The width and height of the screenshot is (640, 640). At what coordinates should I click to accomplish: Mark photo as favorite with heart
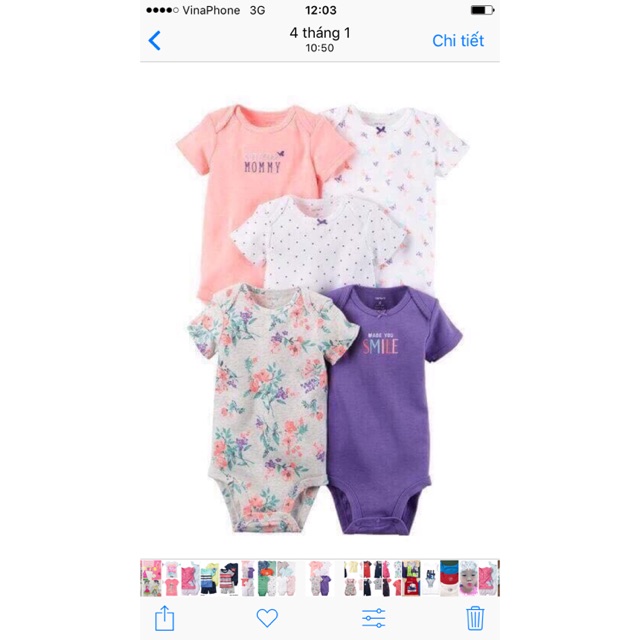[x=267, y=617]
